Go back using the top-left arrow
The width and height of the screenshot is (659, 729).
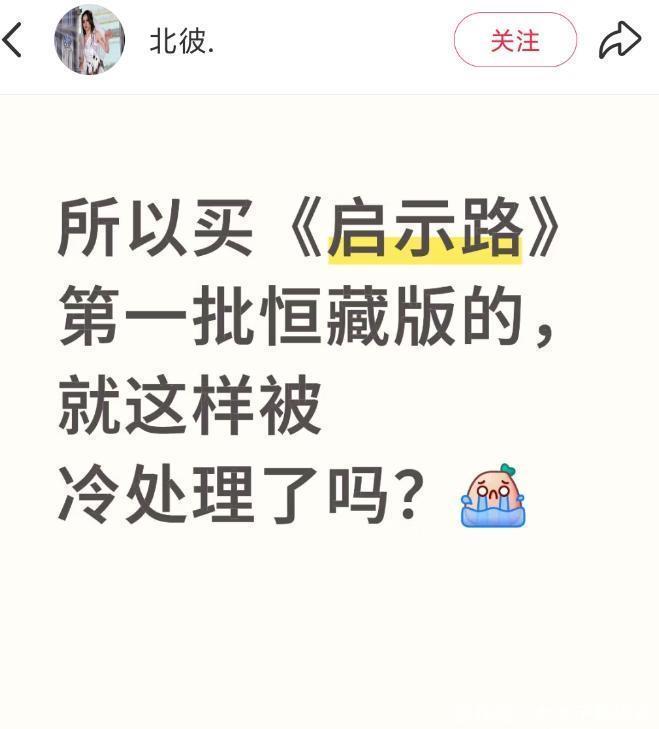click(x=13, y=41)
